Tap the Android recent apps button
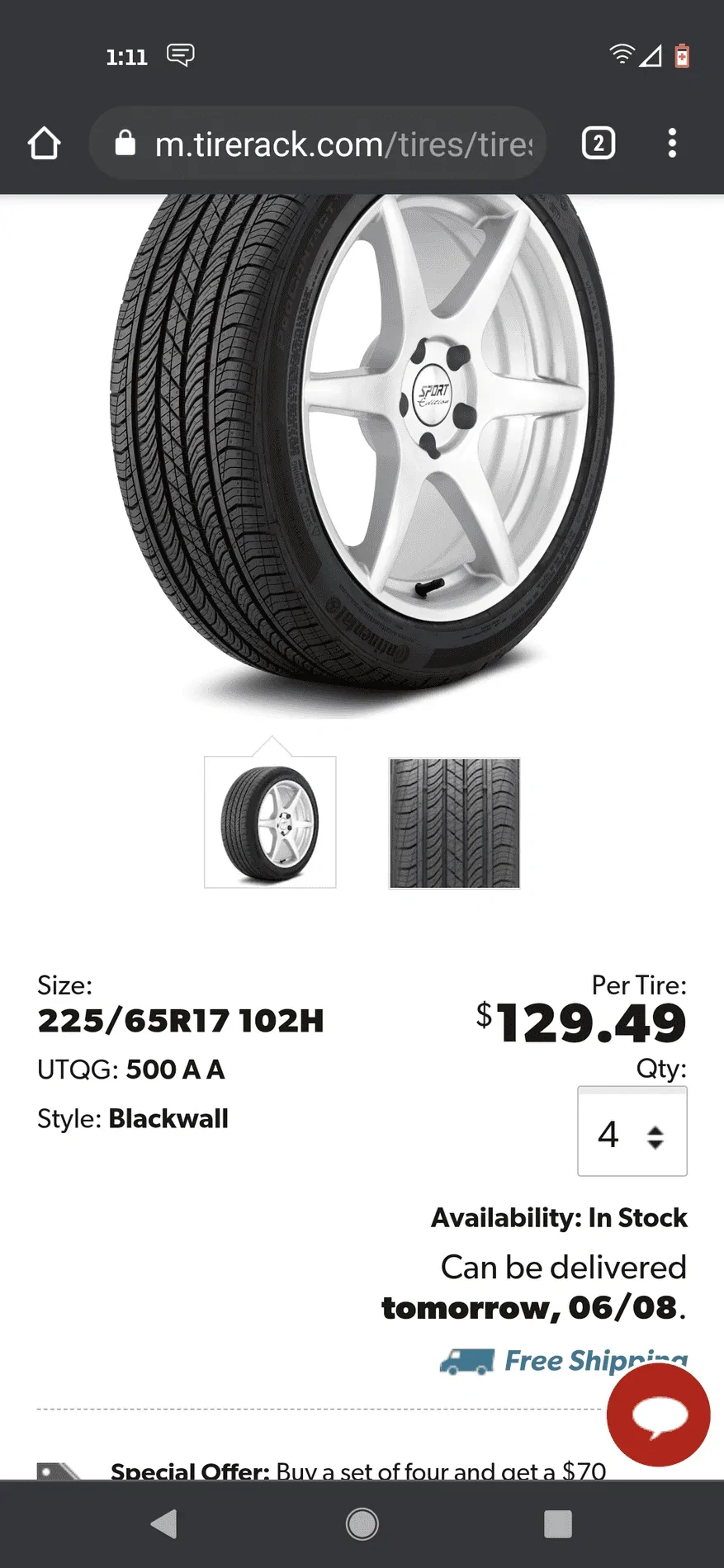This screenshot has height=1568, width=724. pos(558,1524)
